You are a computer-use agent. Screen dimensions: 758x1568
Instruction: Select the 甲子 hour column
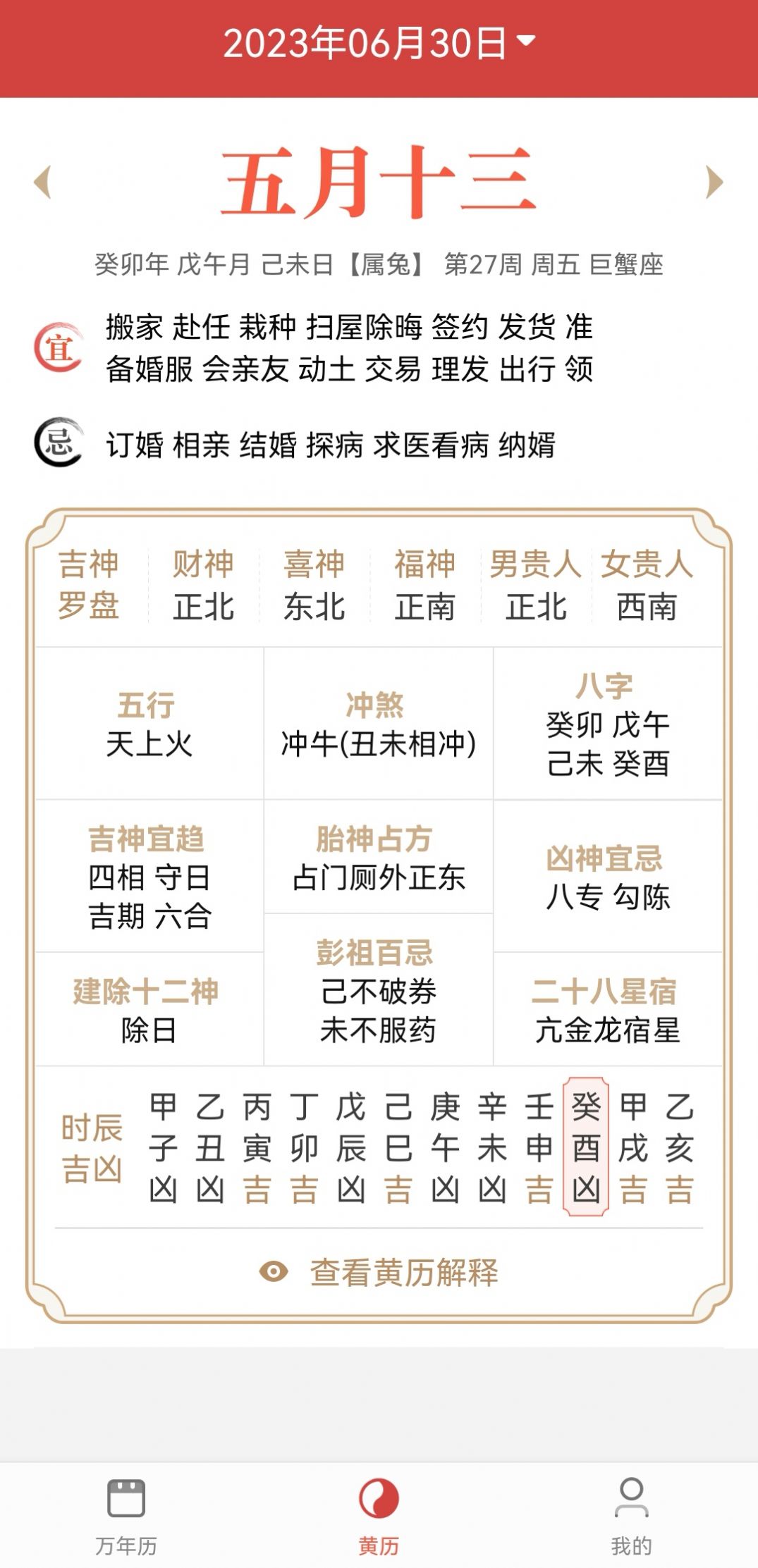(x=163, y=1148)
